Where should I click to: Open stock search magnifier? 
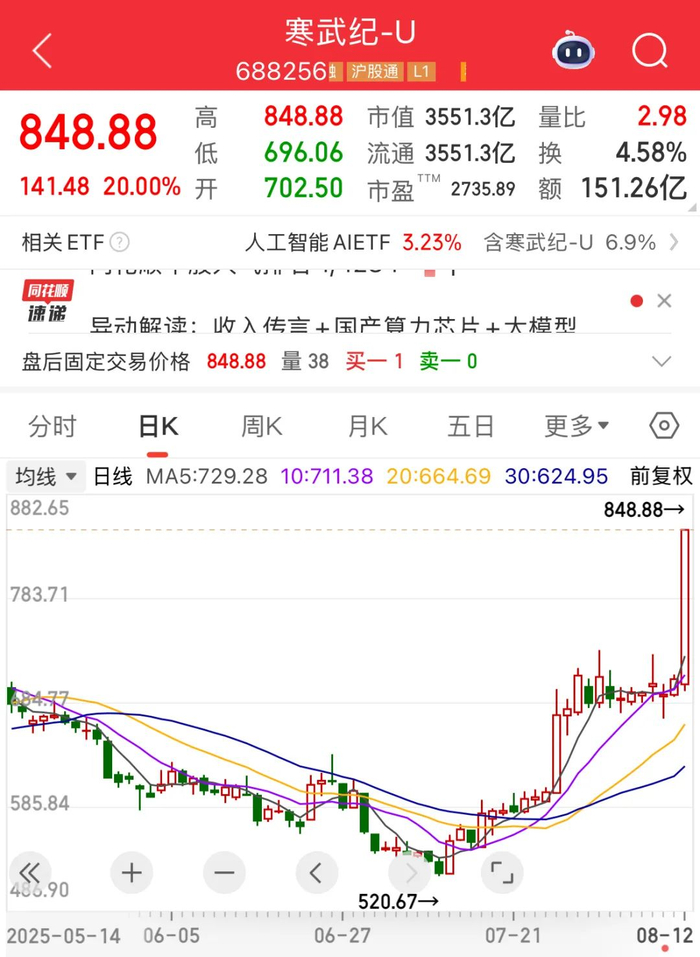pos(650,49)
